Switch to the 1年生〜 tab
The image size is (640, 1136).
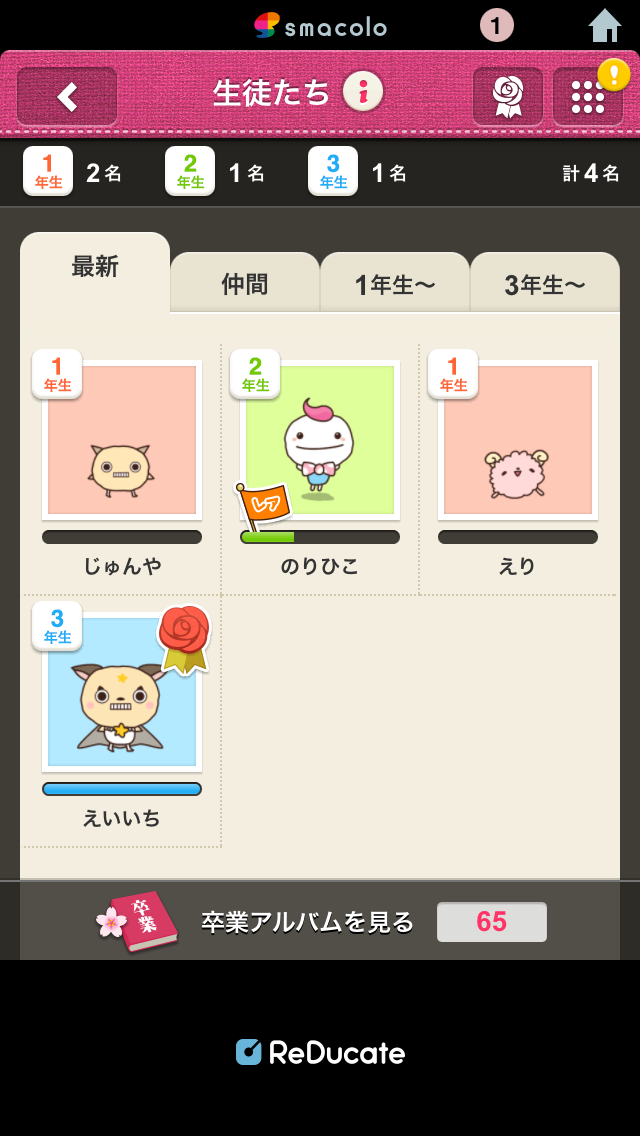tap(395, 283)
